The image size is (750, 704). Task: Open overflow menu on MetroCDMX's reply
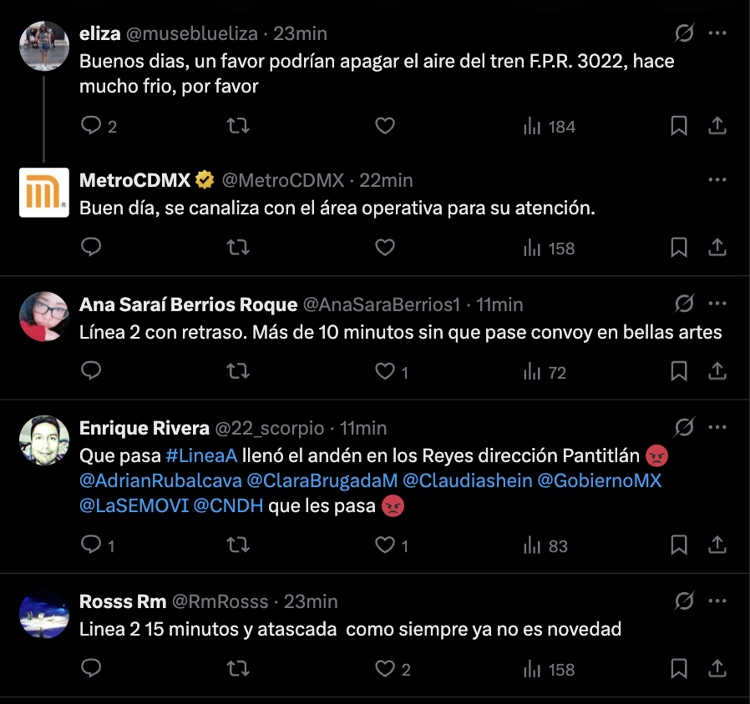(717, 180)
